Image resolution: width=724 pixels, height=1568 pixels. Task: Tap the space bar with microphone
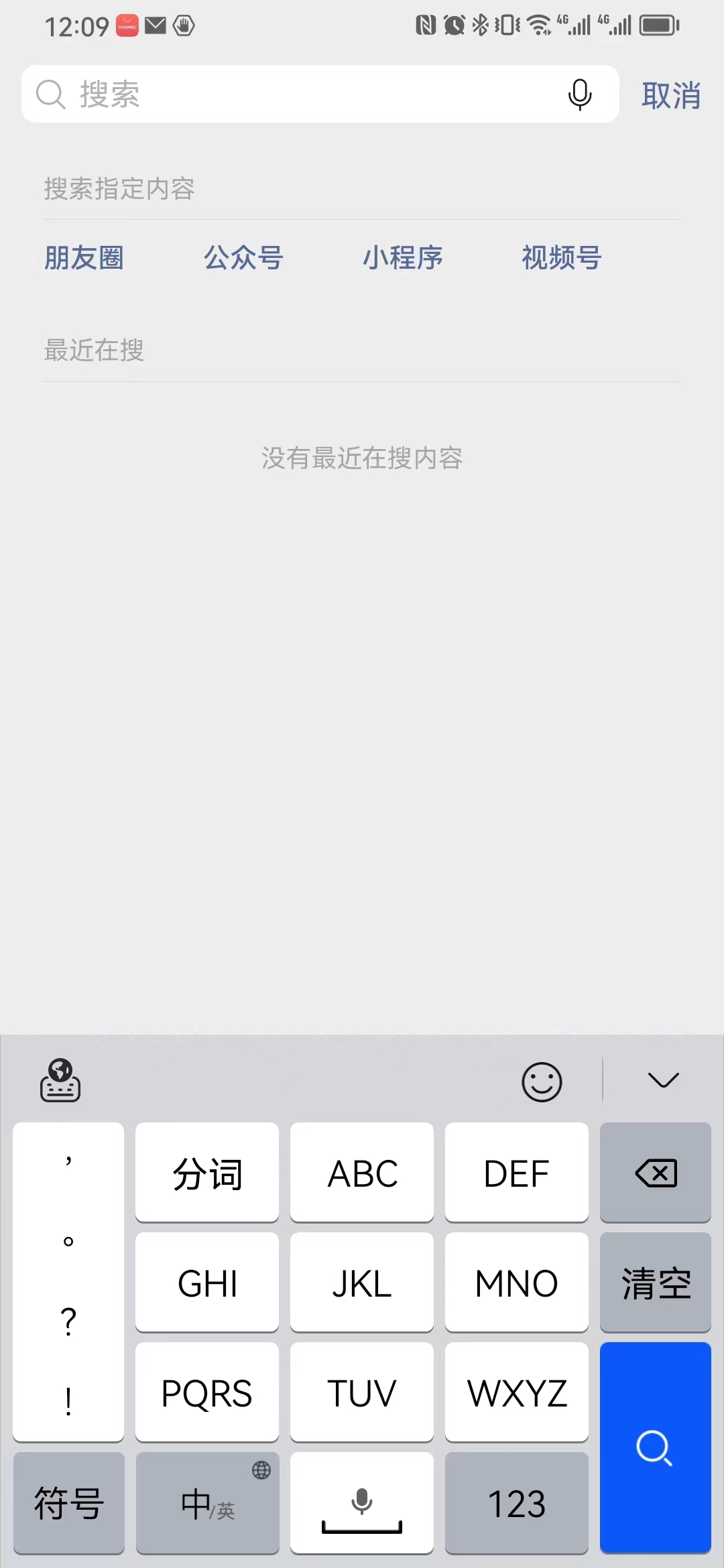(x=362, y=1502)
